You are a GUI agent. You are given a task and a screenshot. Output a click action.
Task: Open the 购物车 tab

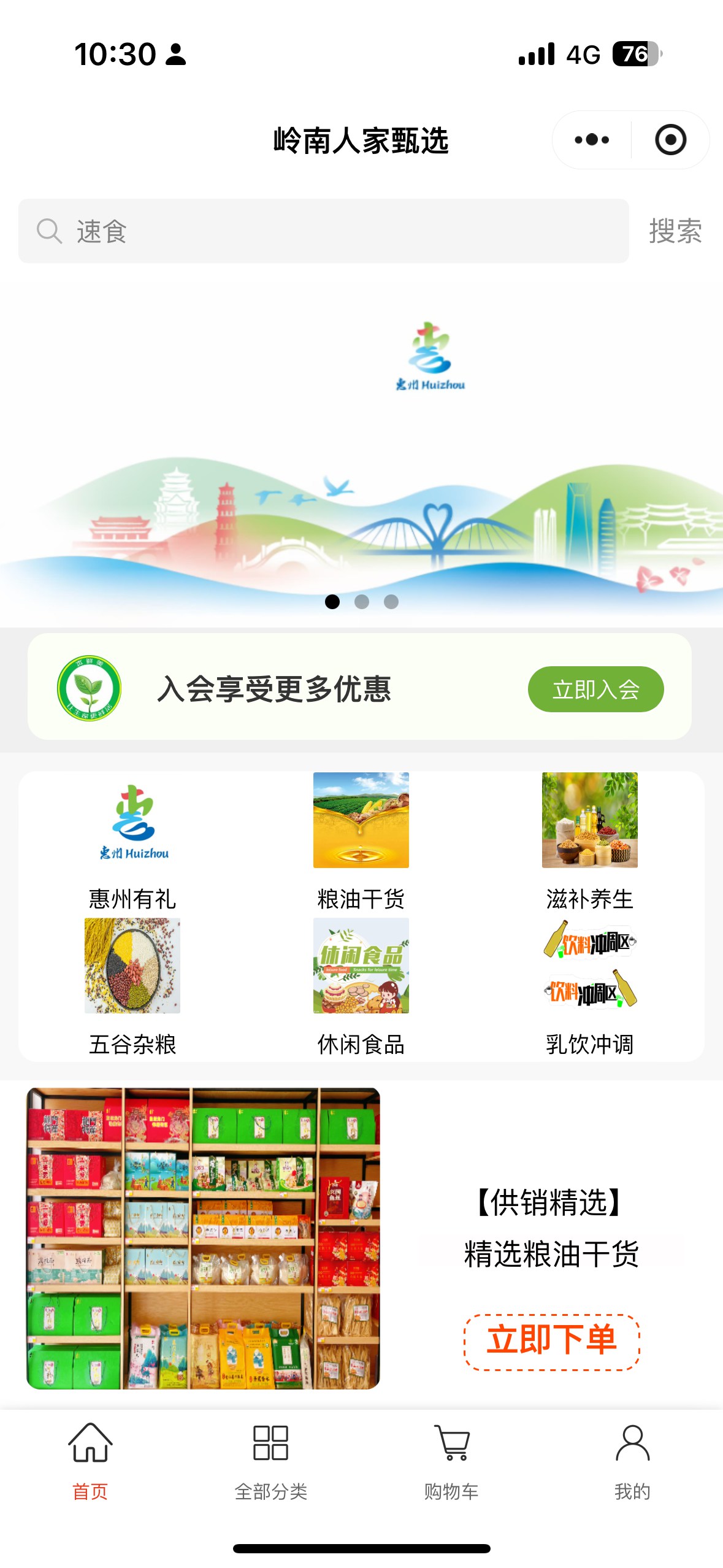tap(451, 1462)
